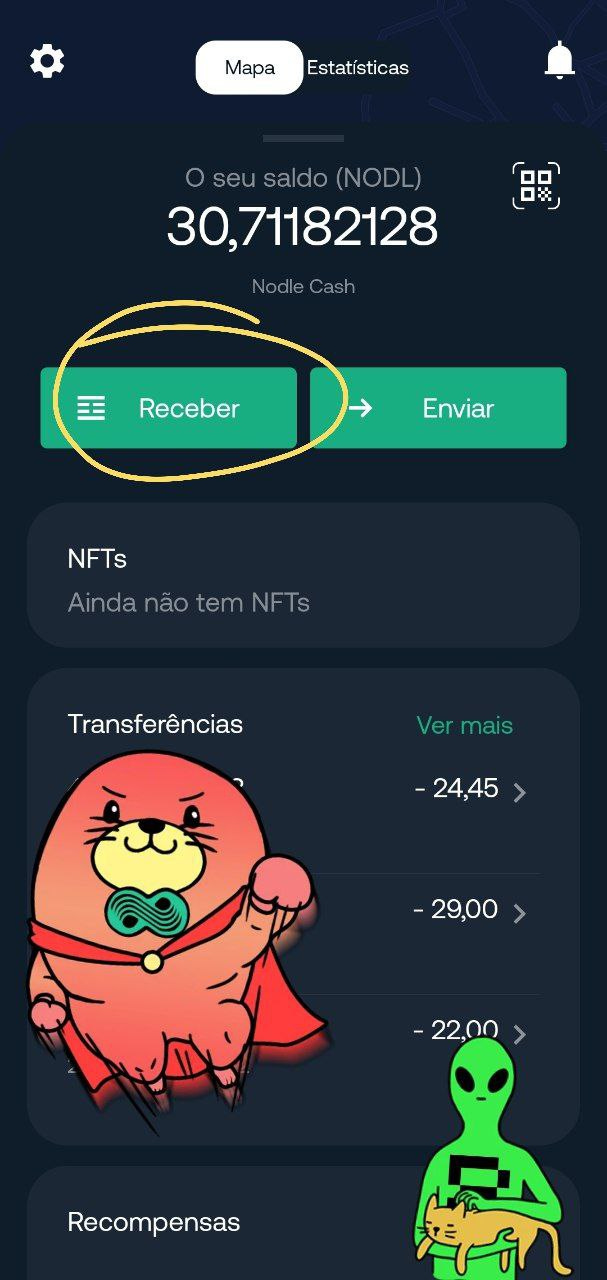Tap the Enviar button
This screenshot has width=607, height=1280.
(x=438, y=408)
